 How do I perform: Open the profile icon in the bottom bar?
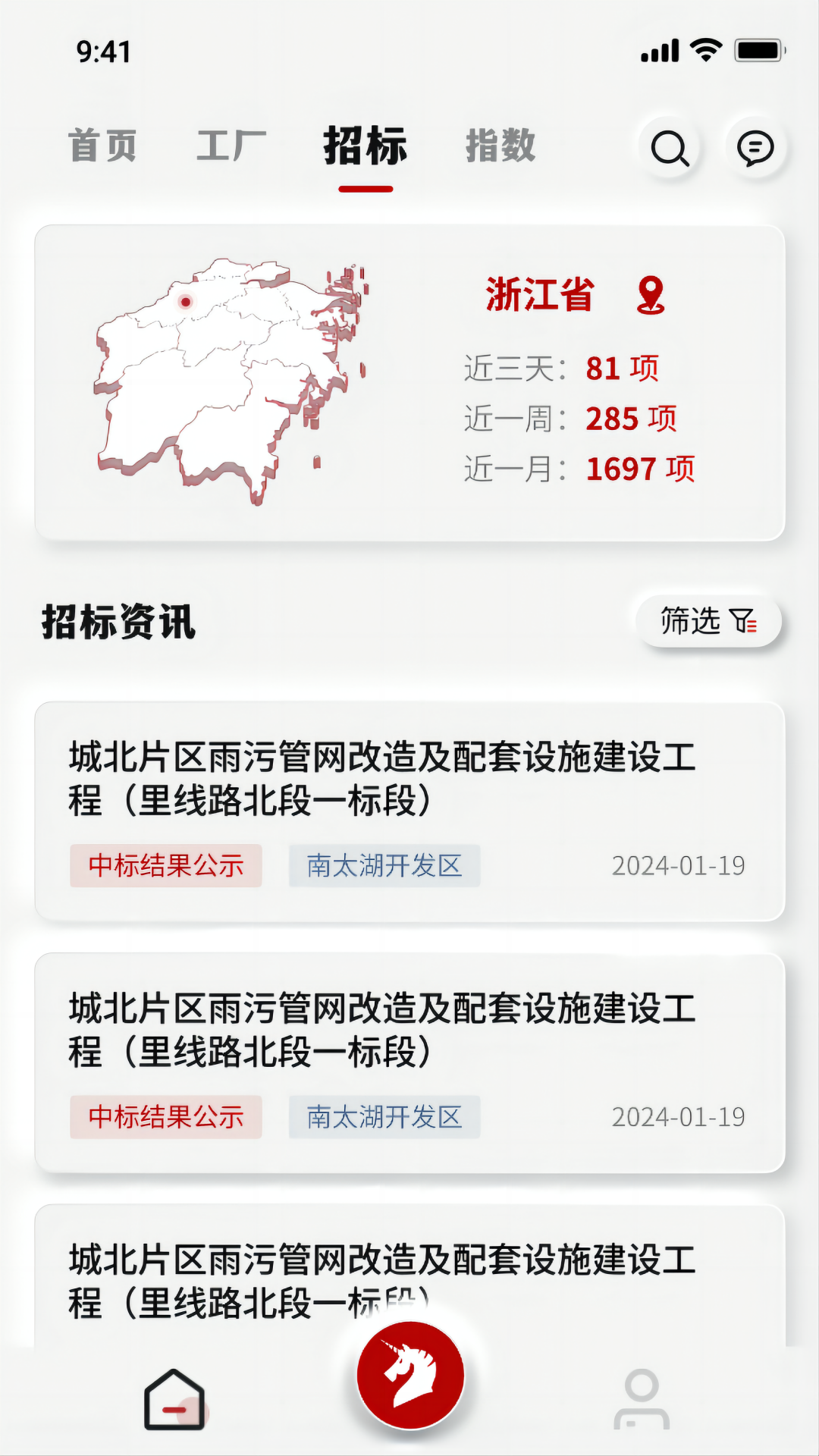[642, 1400]
